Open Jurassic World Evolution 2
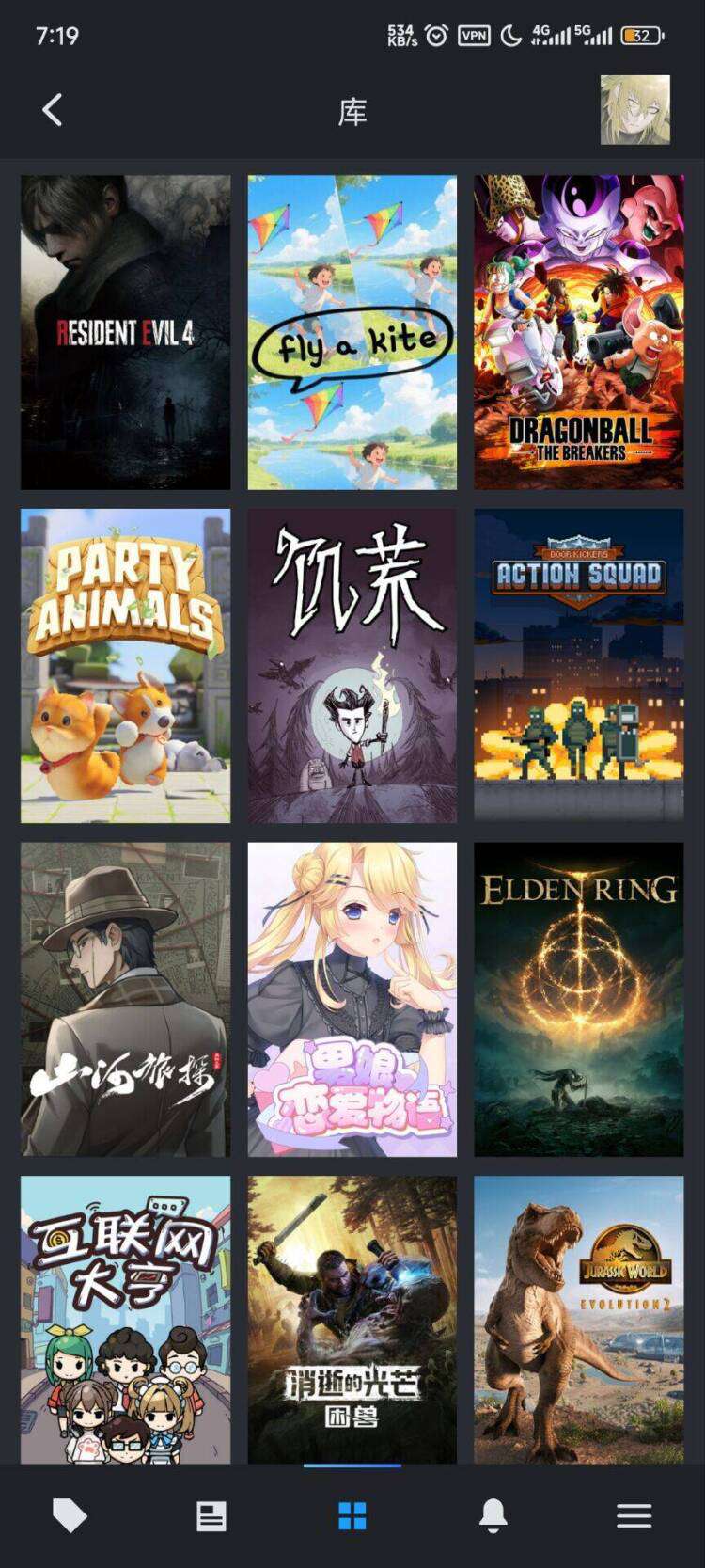Viewport: 705px width, 1568px height. tap(578, 1319)
